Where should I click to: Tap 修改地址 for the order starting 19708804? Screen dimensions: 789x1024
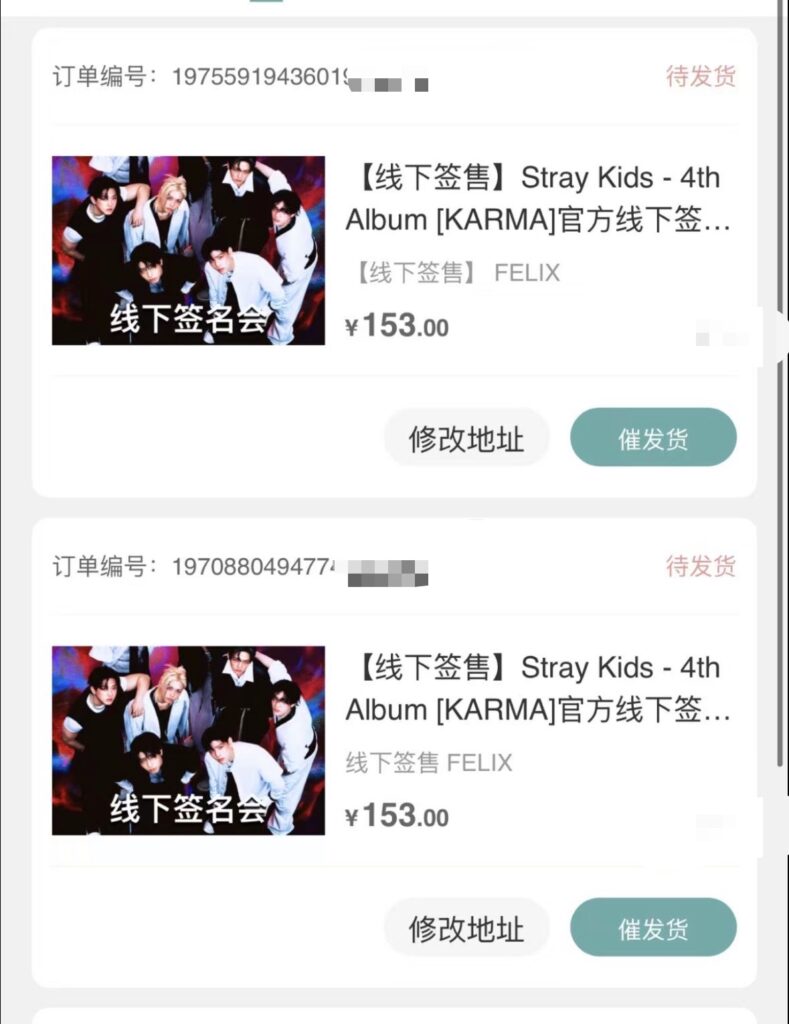coord(466,928)
